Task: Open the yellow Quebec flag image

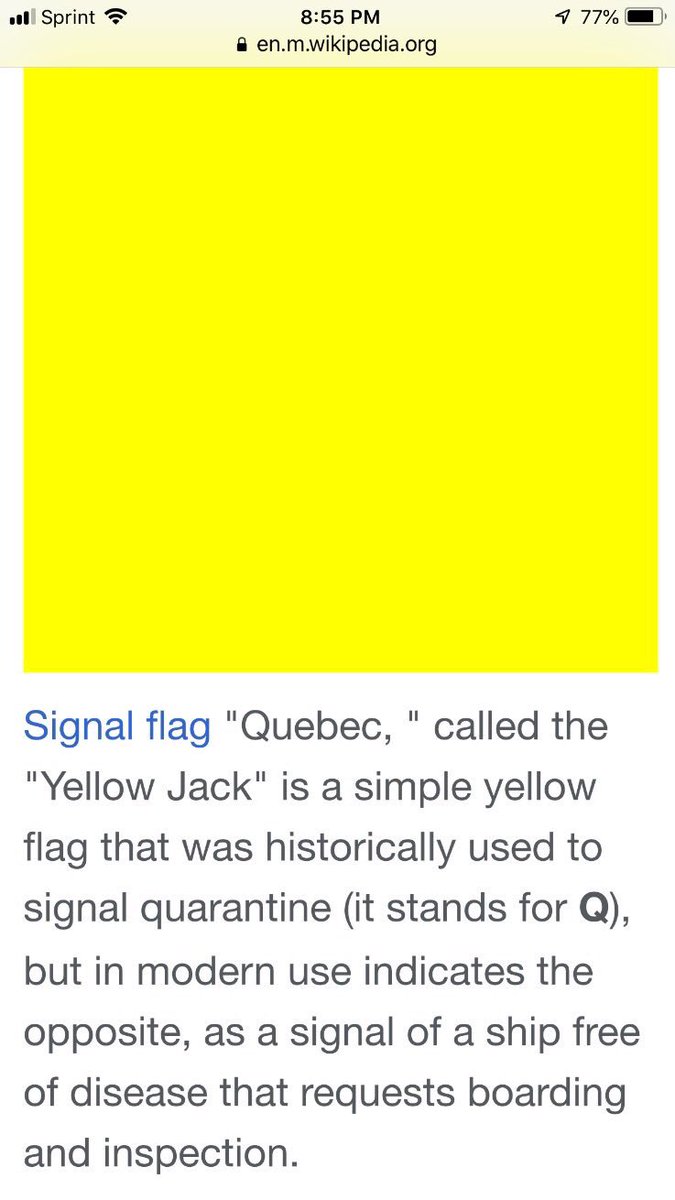Action: coord(340,370)
